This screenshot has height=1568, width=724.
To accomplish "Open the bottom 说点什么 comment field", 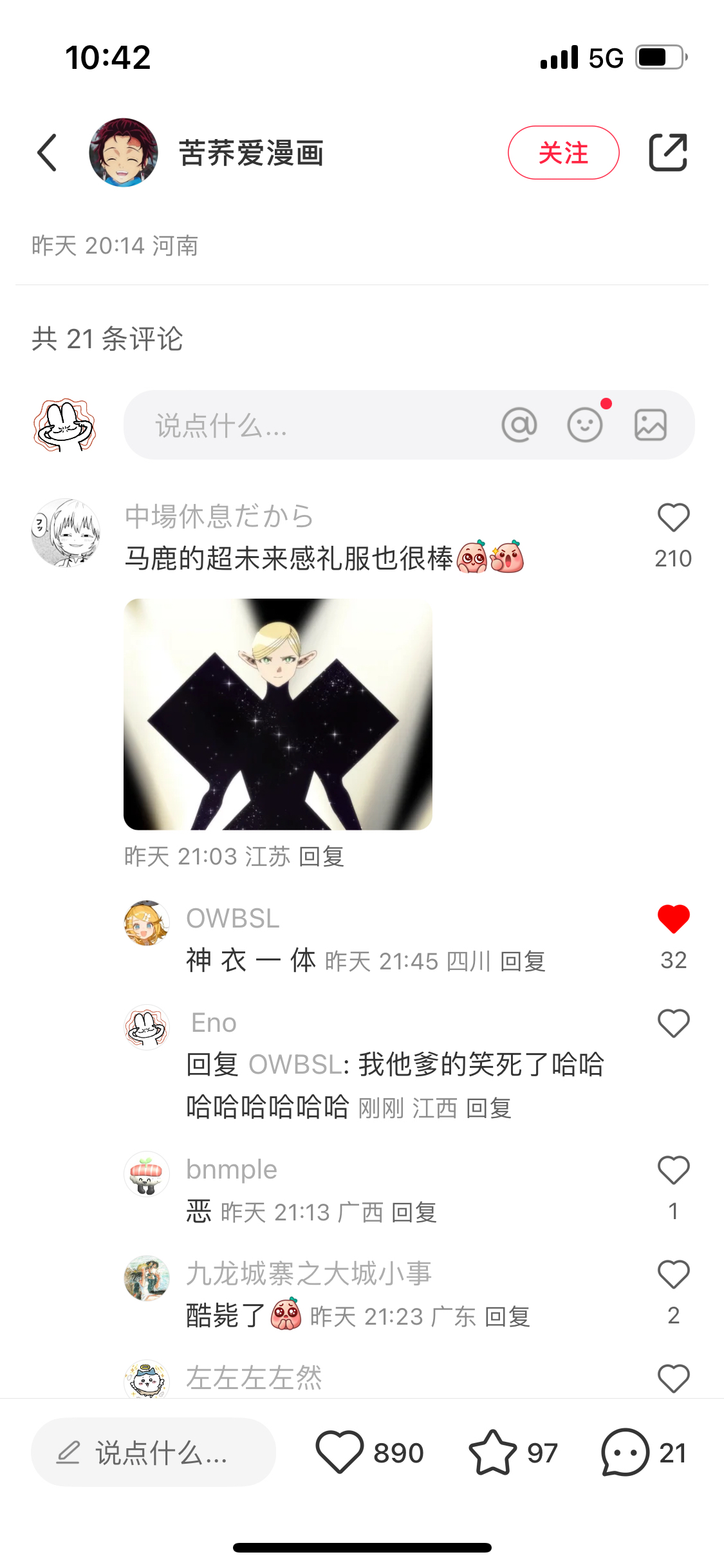I will point(153,1453).
